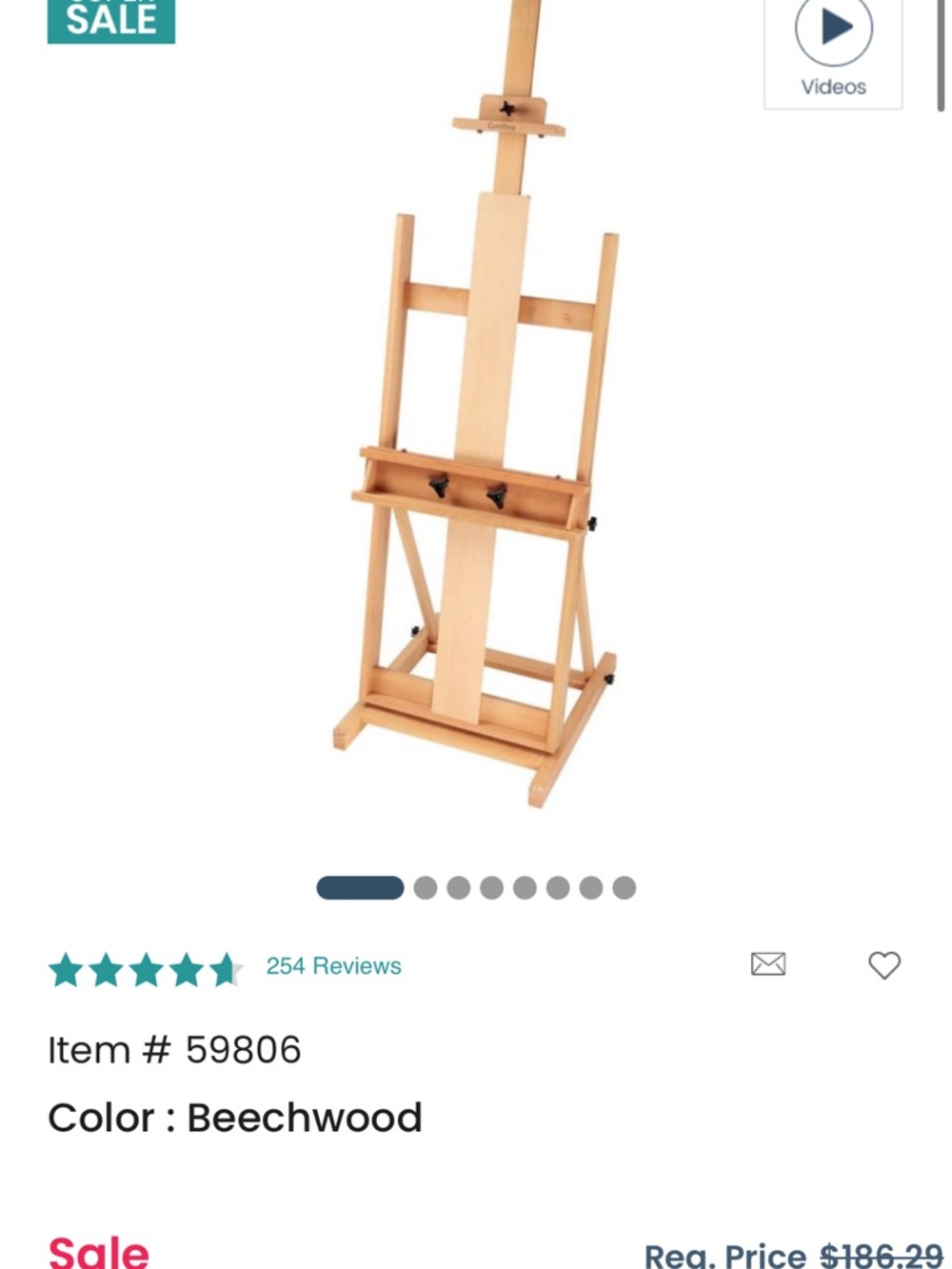Click the Item # 59806 text
Viewport: 952px width, 1269px height.
click(x=174, y=1049)
